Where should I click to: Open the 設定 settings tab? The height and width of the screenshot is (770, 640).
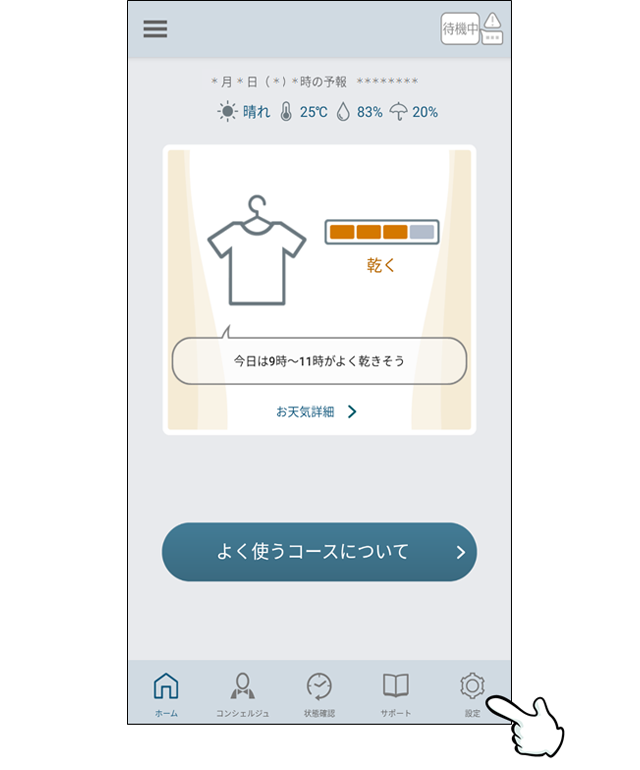point(472,692)
